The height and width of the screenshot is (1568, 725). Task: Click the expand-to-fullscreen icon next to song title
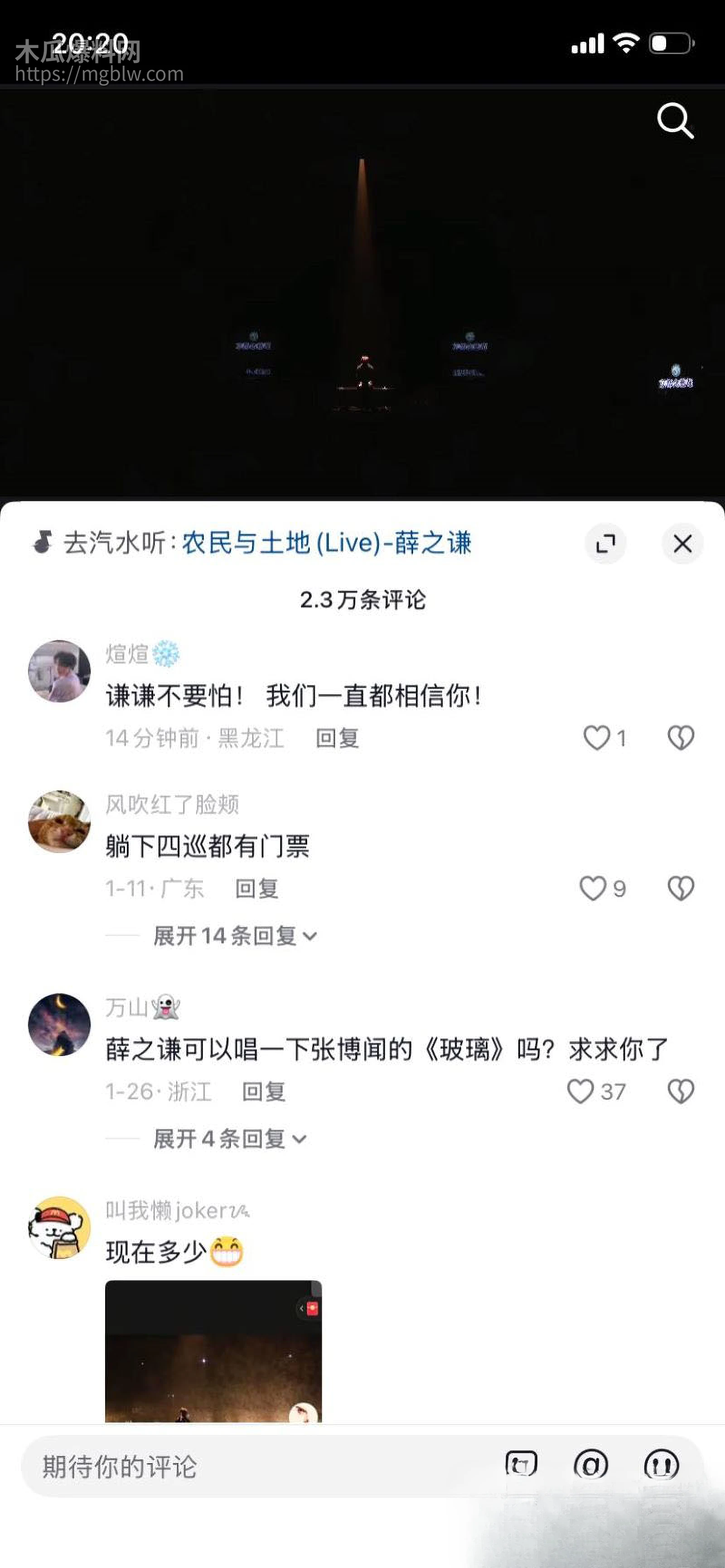[606, 544]
